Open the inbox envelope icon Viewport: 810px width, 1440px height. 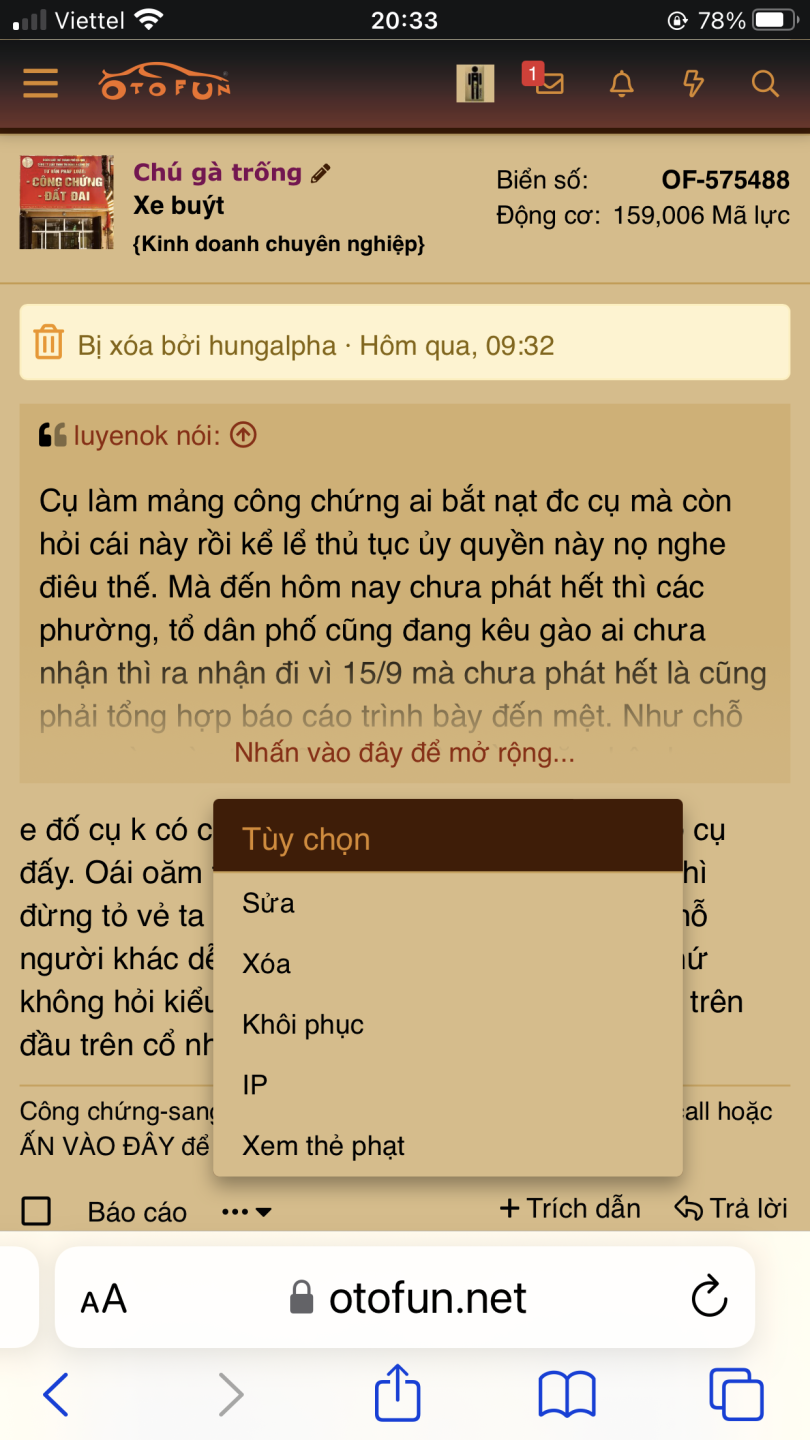point(548,83)
